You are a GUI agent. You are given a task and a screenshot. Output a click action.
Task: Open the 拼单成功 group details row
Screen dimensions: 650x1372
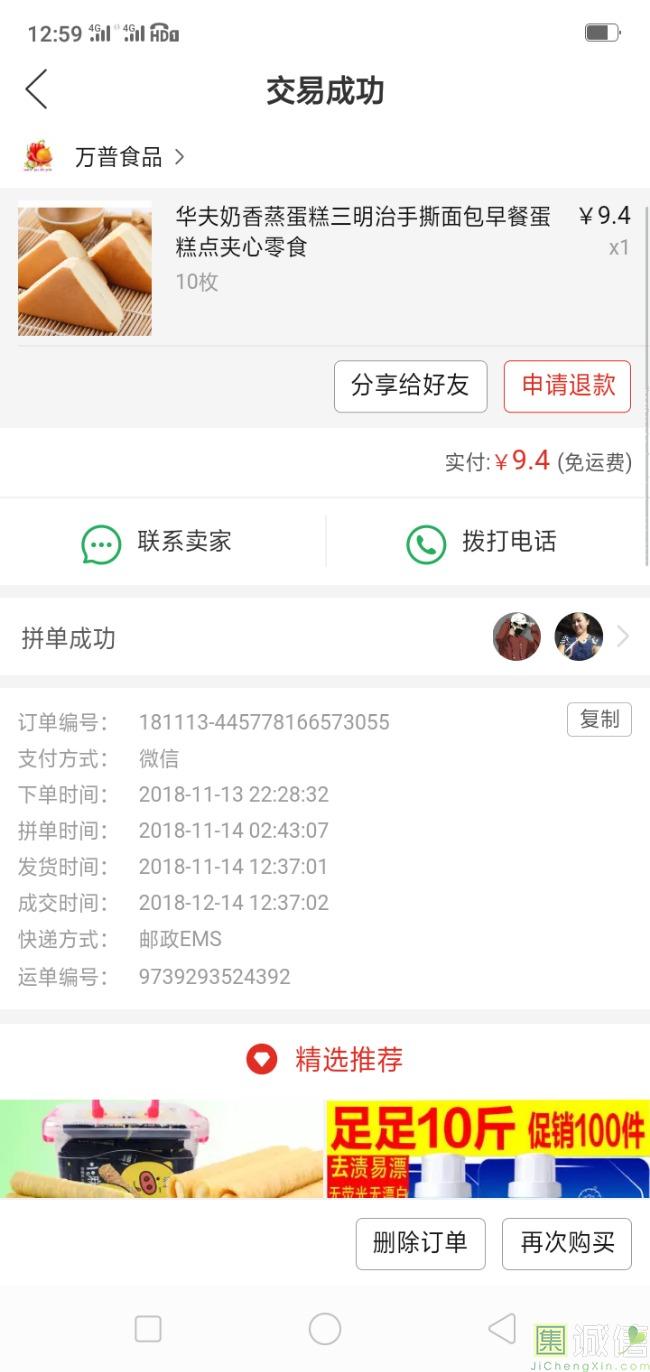[x=325, y=637]
